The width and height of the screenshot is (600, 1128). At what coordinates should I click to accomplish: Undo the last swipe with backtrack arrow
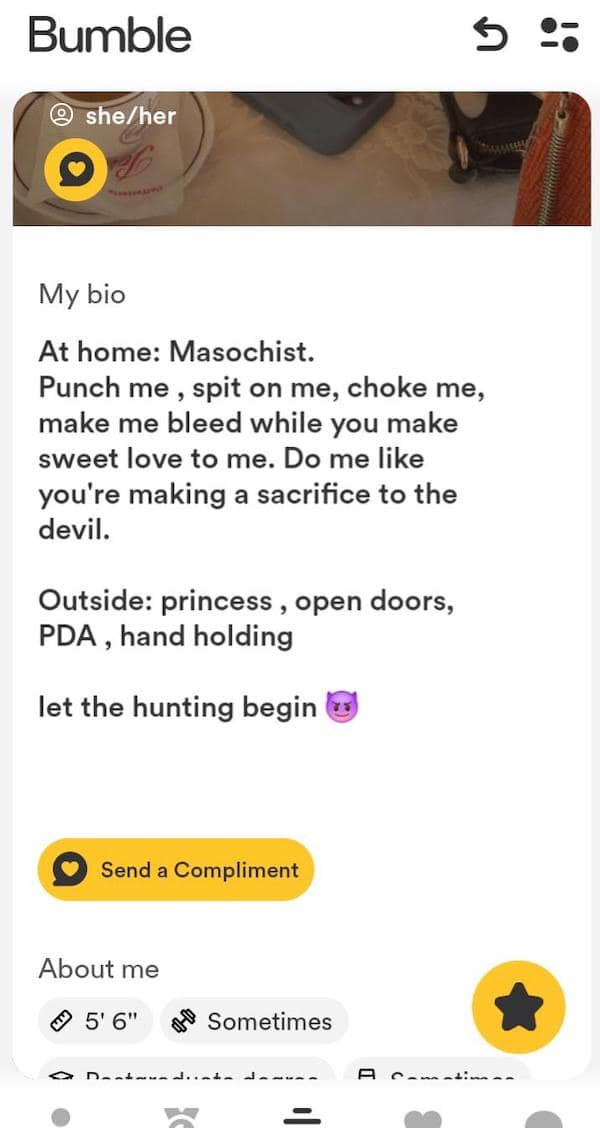click(x=490, y=36)
